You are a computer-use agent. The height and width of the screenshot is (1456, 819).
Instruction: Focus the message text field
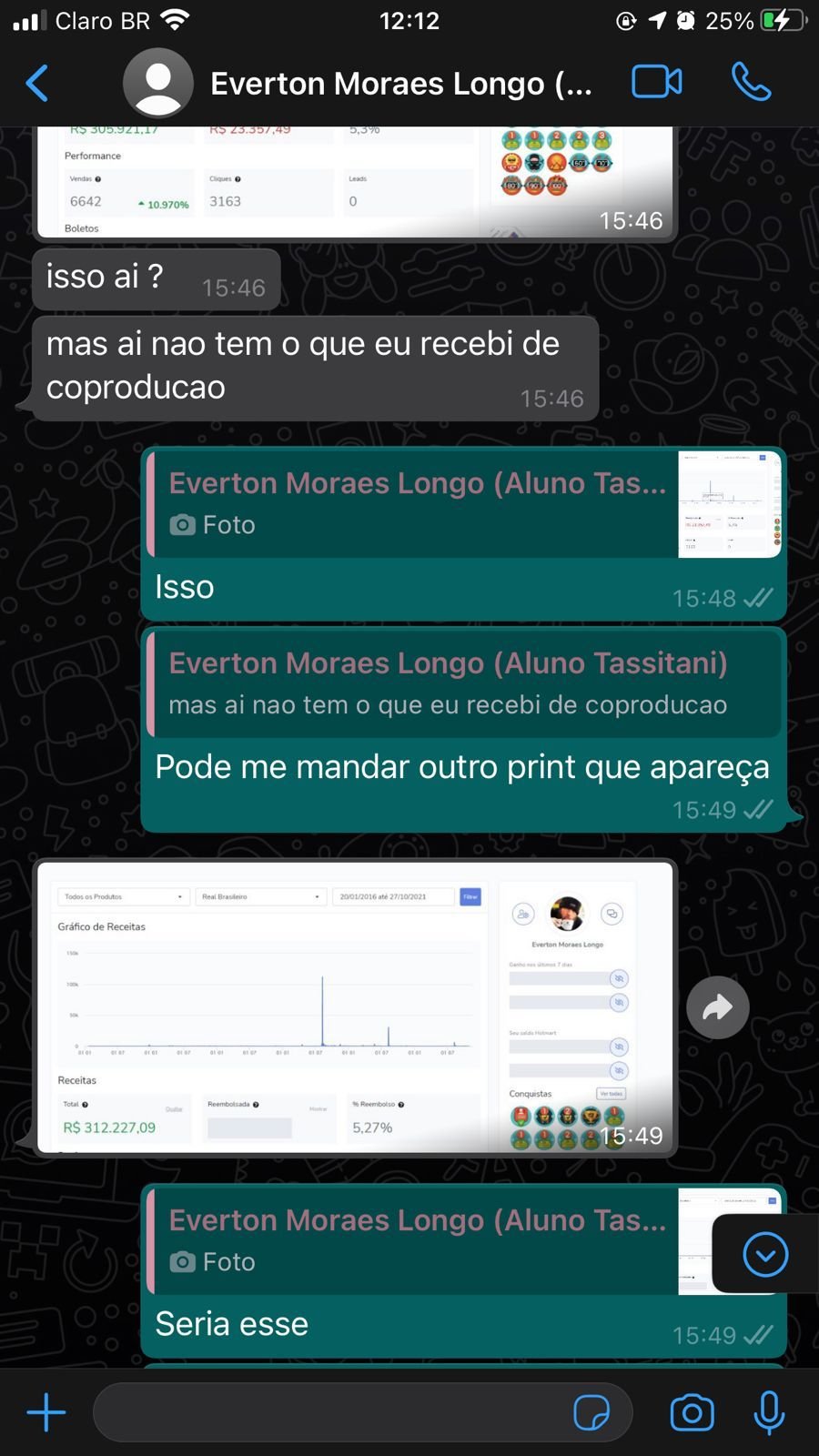pos(328,1412)
